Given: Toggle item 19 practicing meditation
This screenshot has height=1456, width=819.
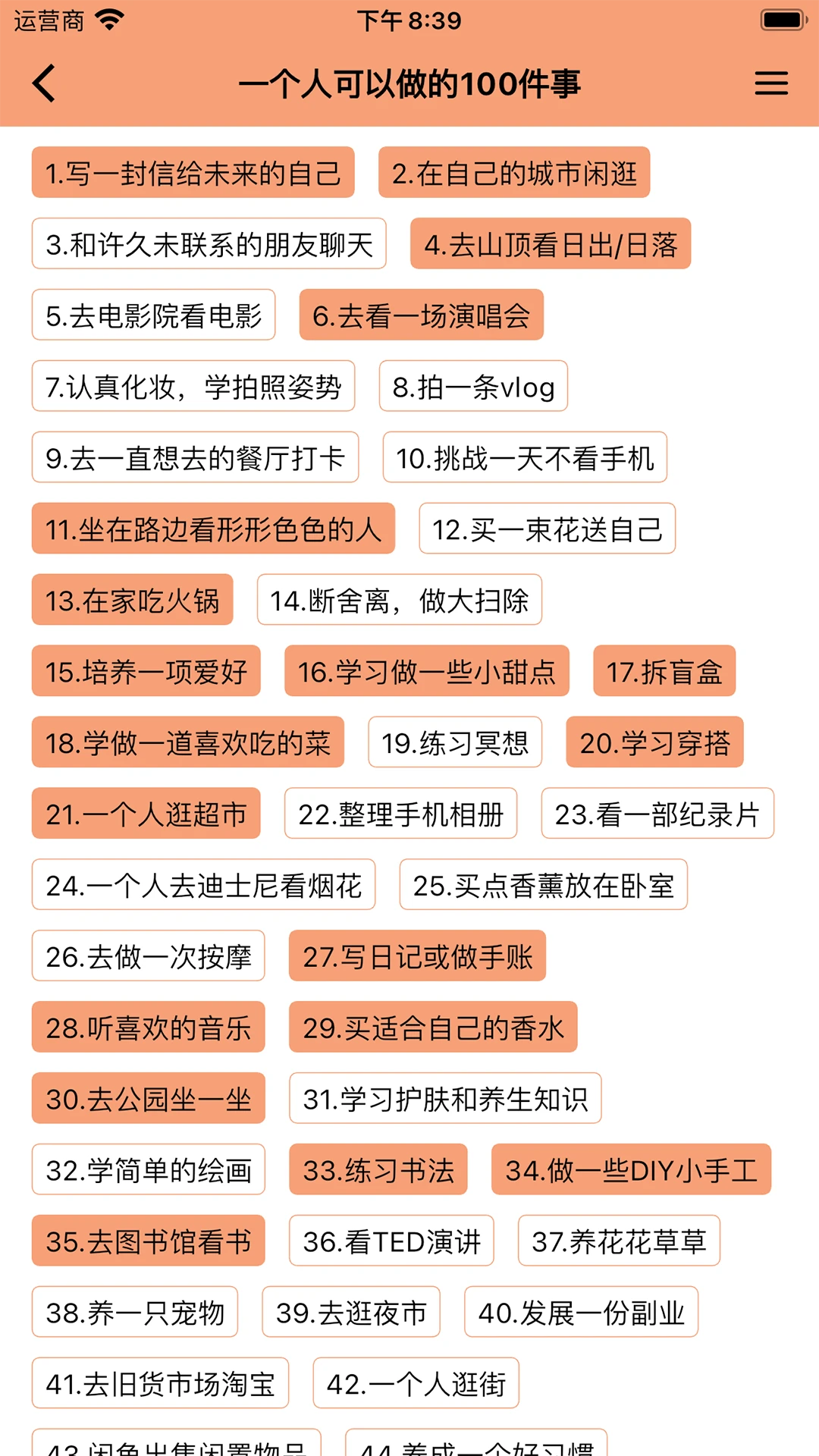Looking at the screenshot, I should tap(455, 743).
